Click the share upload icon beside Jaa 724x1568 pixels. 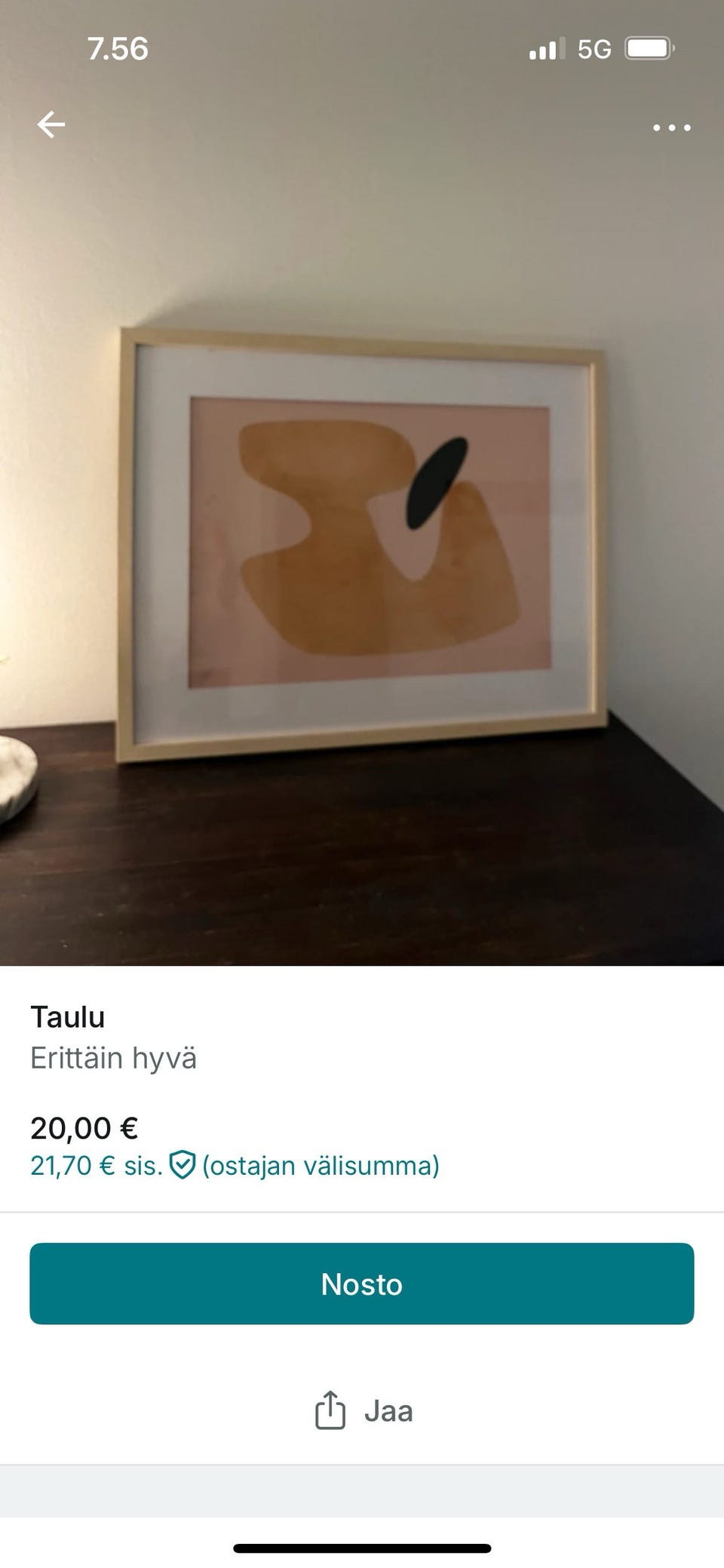[330, 1410]
